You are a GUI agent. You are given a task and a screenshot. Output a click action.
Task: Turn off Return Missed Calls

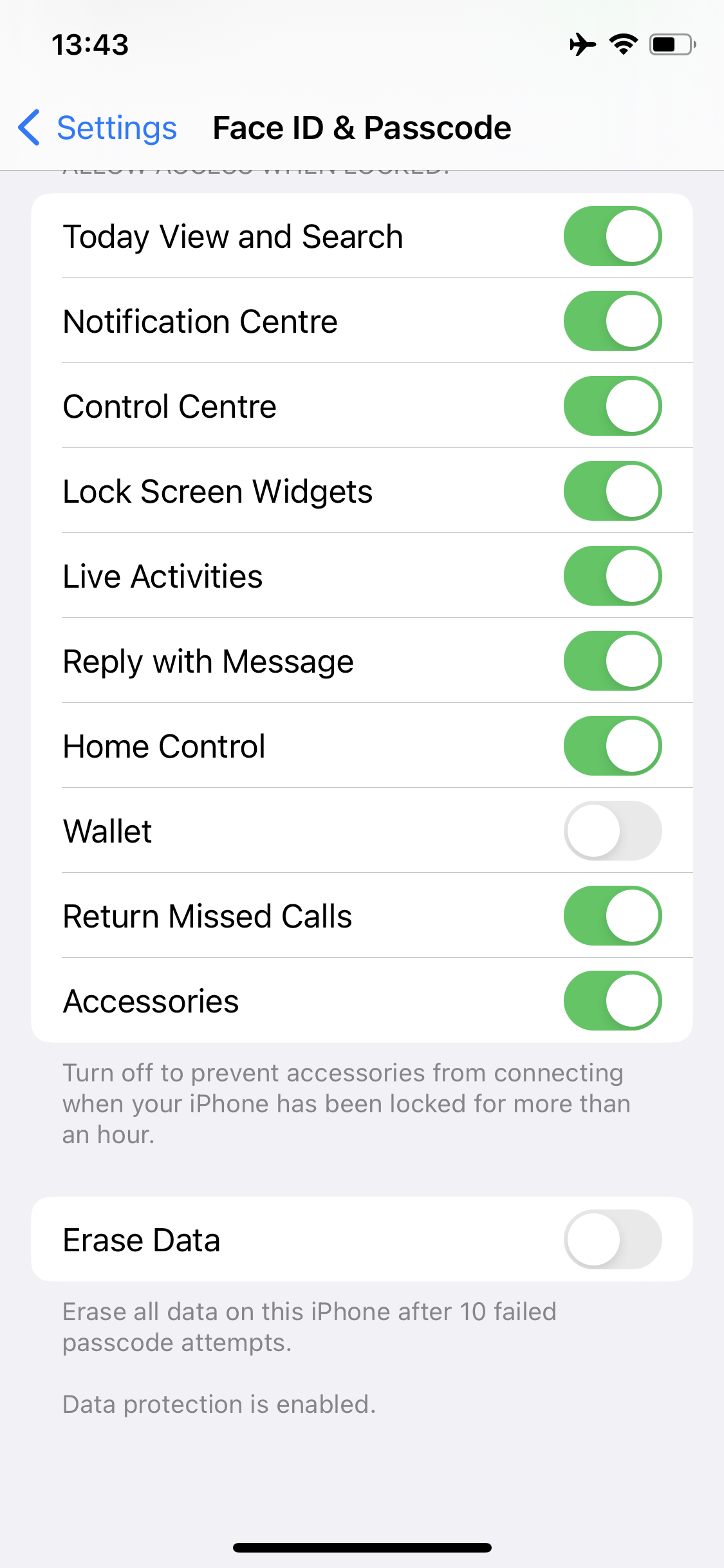click(x=612, y=916)
